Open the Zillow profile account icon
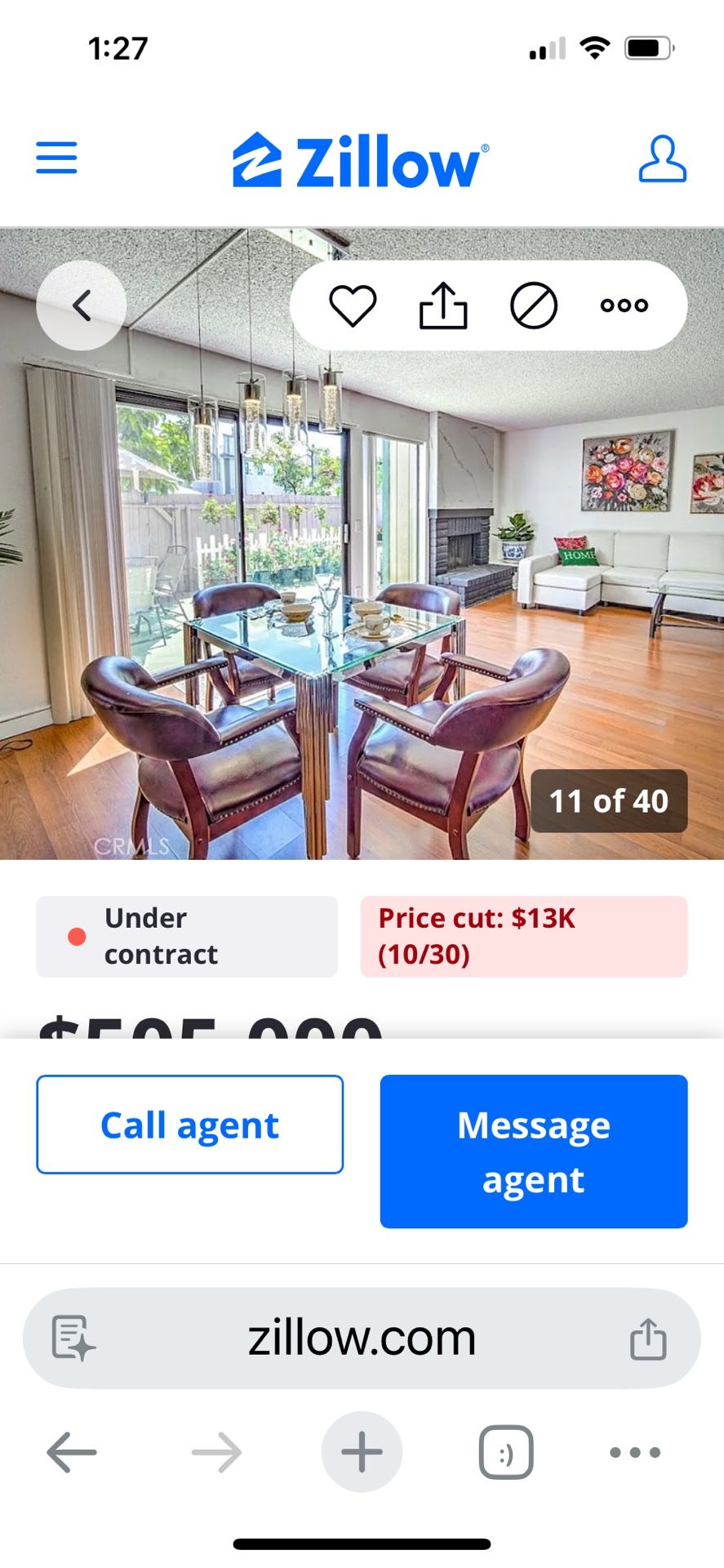Viewport: 724px width, 1568px height. tap(663, 160)
